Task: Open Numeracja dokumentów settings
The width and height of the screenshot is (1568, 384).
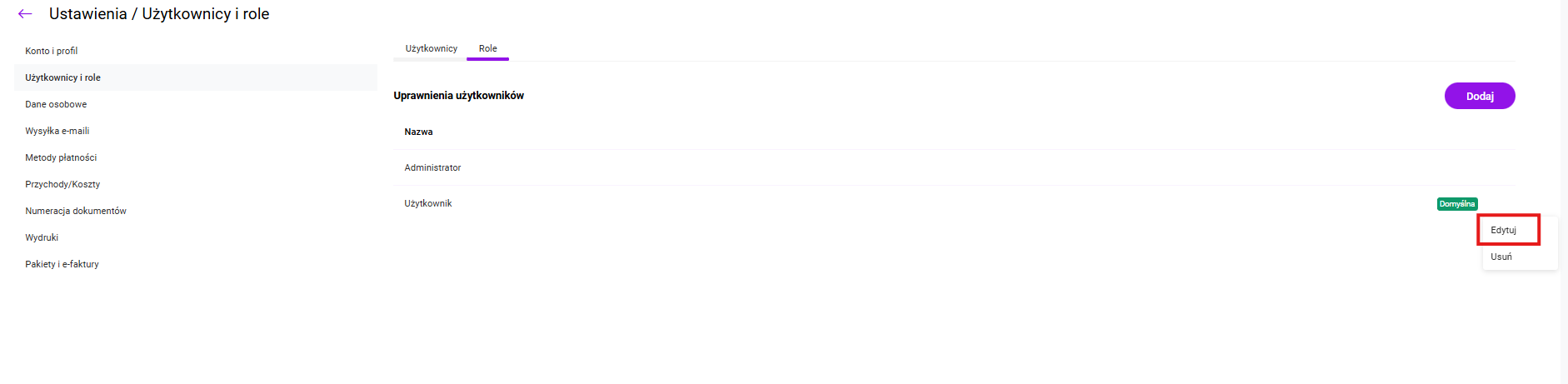Action: click(x=76, y=211)
